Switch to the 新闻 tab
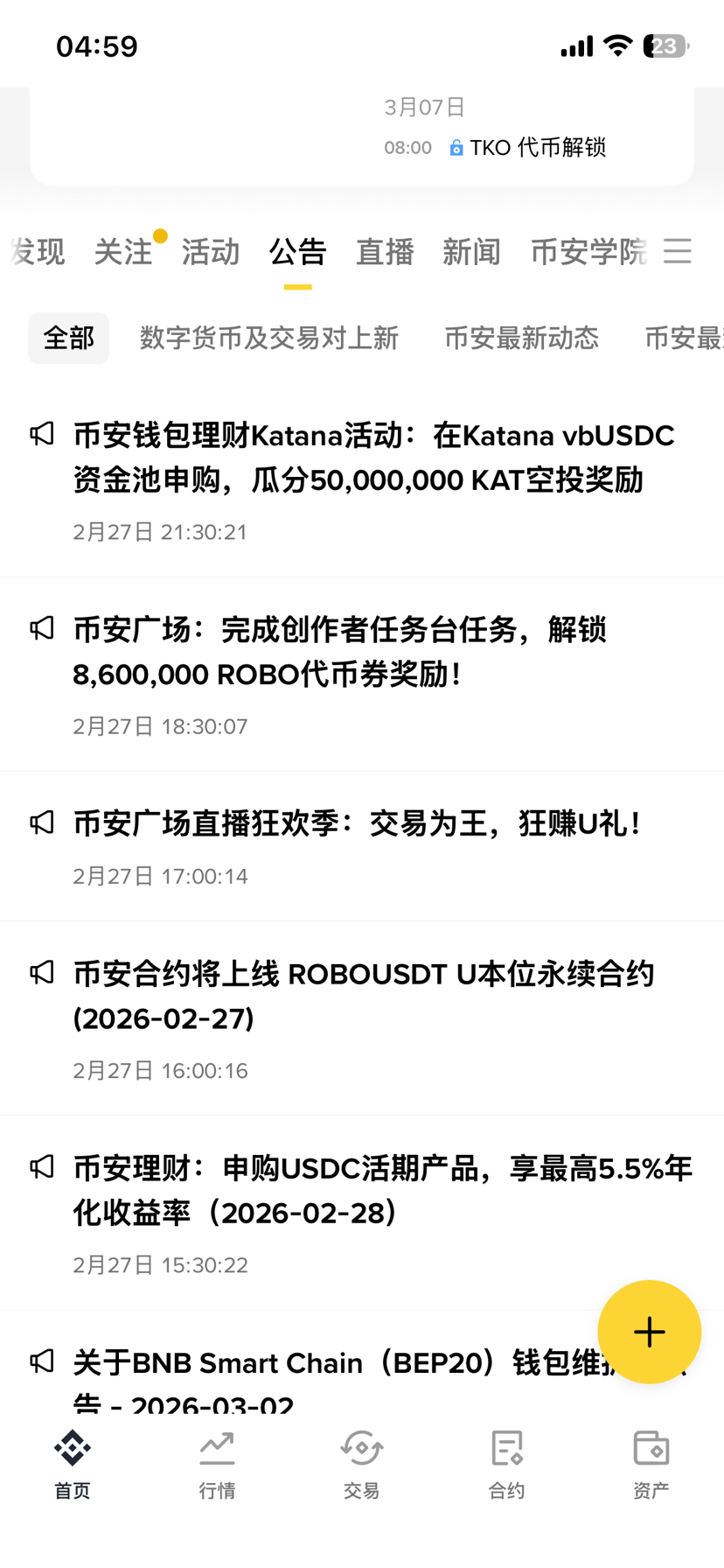Viewport: 724px width, 1568px height. pyautogui.click(x=471, y=252)
